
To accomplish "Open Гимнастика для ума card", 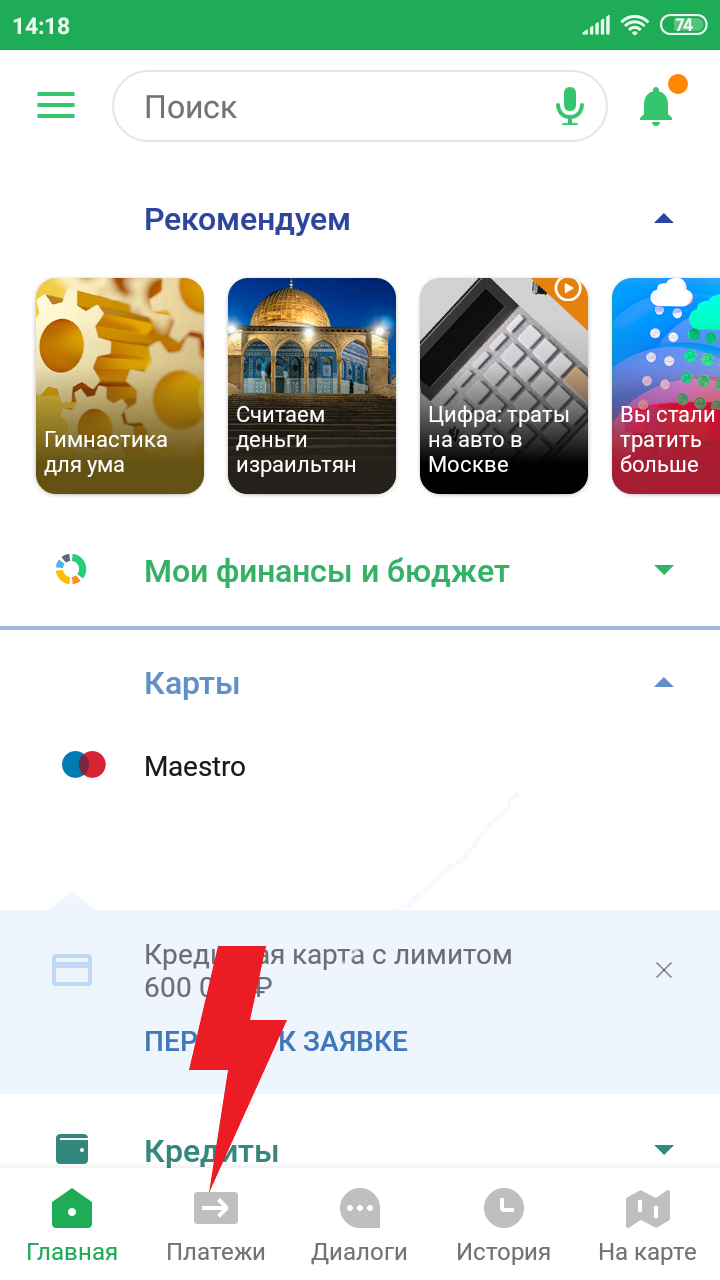I will [120, 386].
